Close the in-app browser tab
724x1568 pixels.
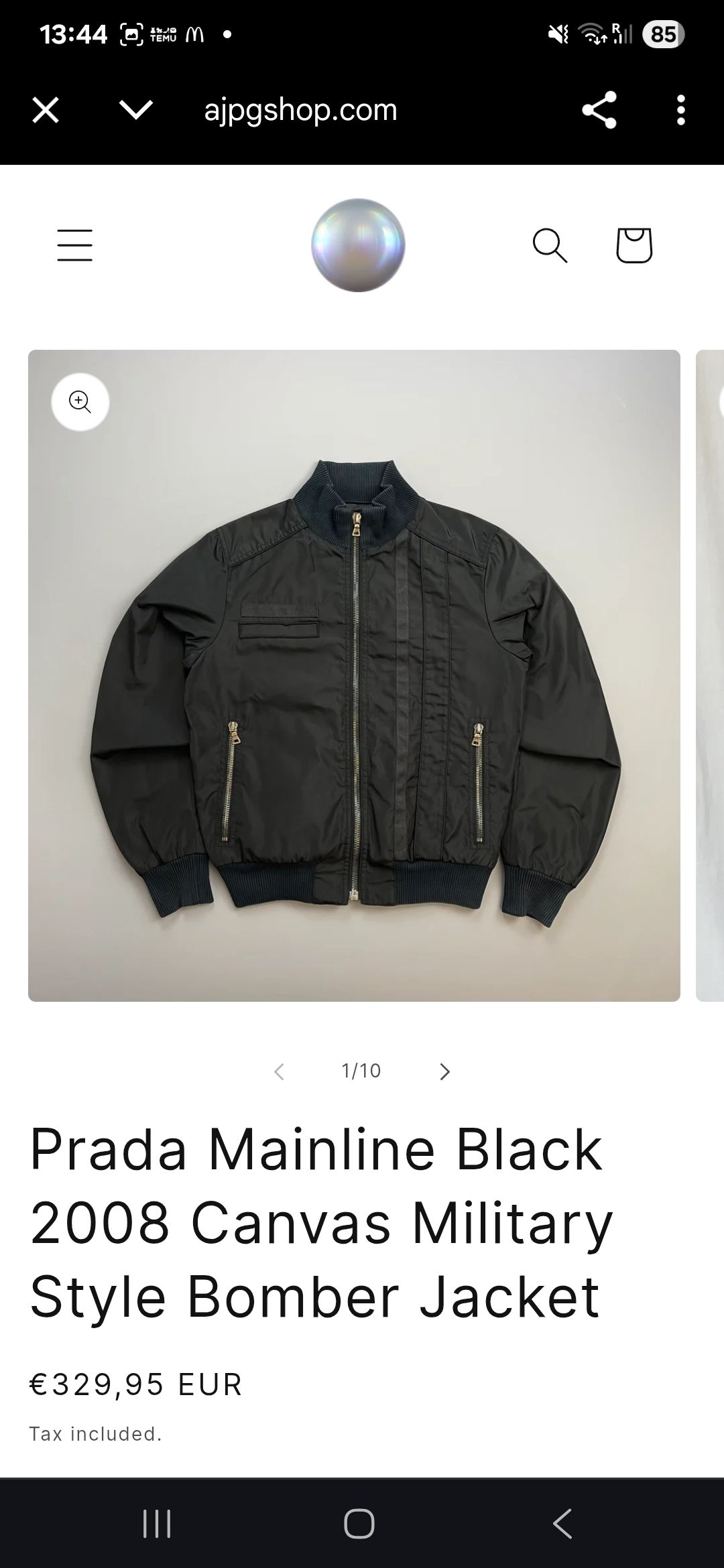pos(46,110)
